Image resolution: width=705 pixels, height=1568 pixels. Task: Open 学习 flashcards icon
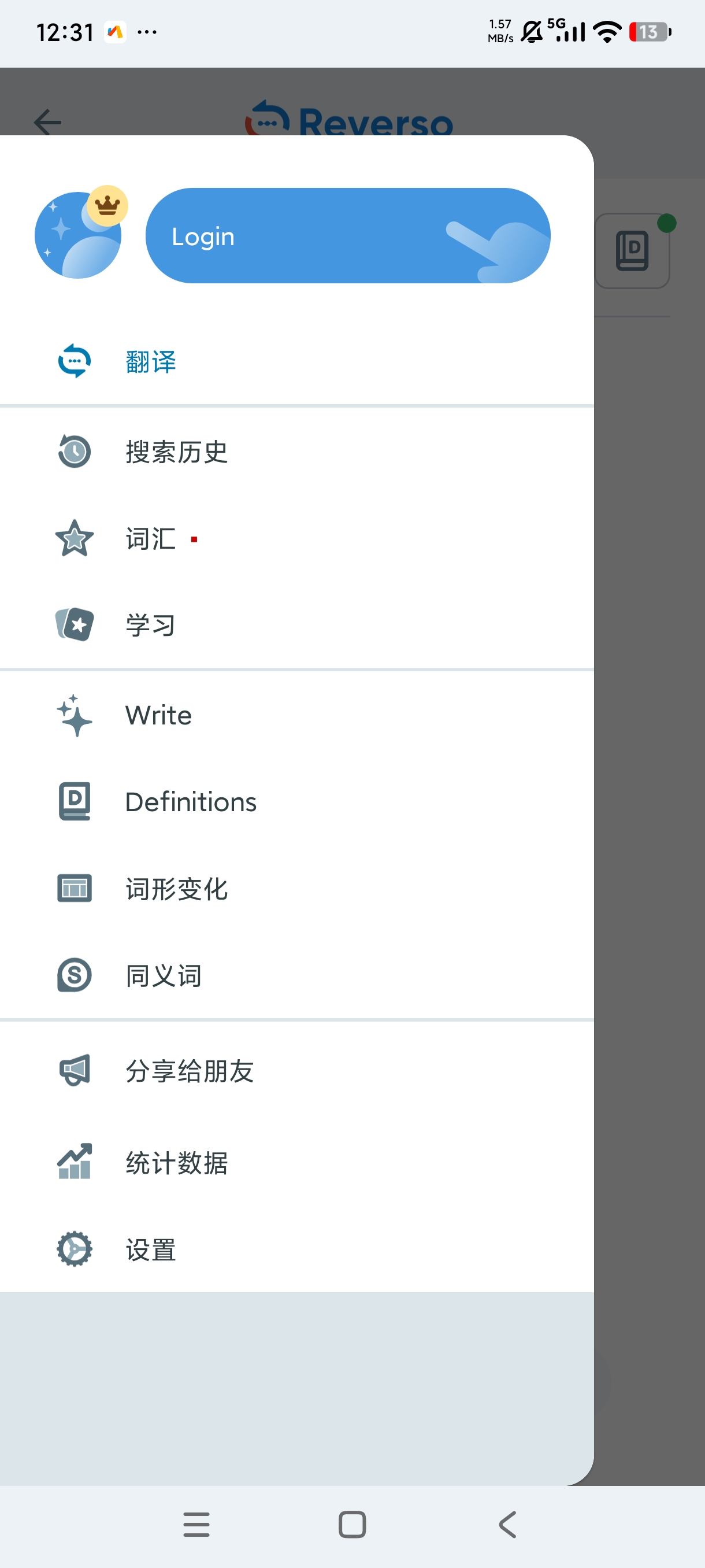click(73, 623)
